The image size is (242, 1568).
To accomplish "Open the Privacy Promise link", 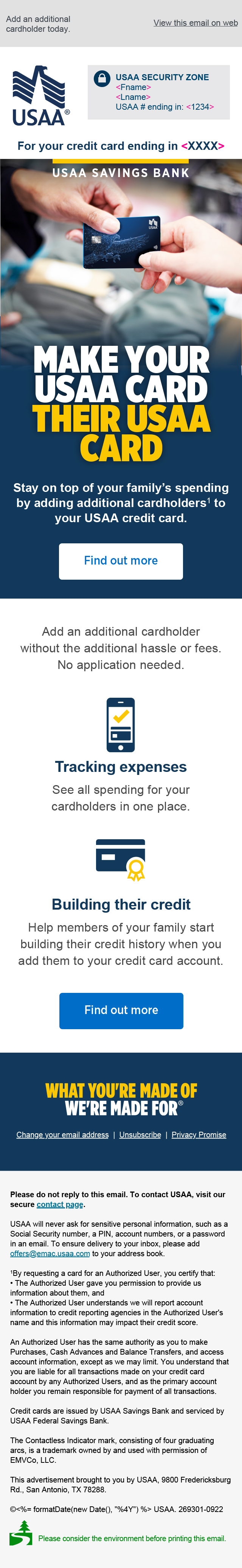I will (x=198, y=1135).
